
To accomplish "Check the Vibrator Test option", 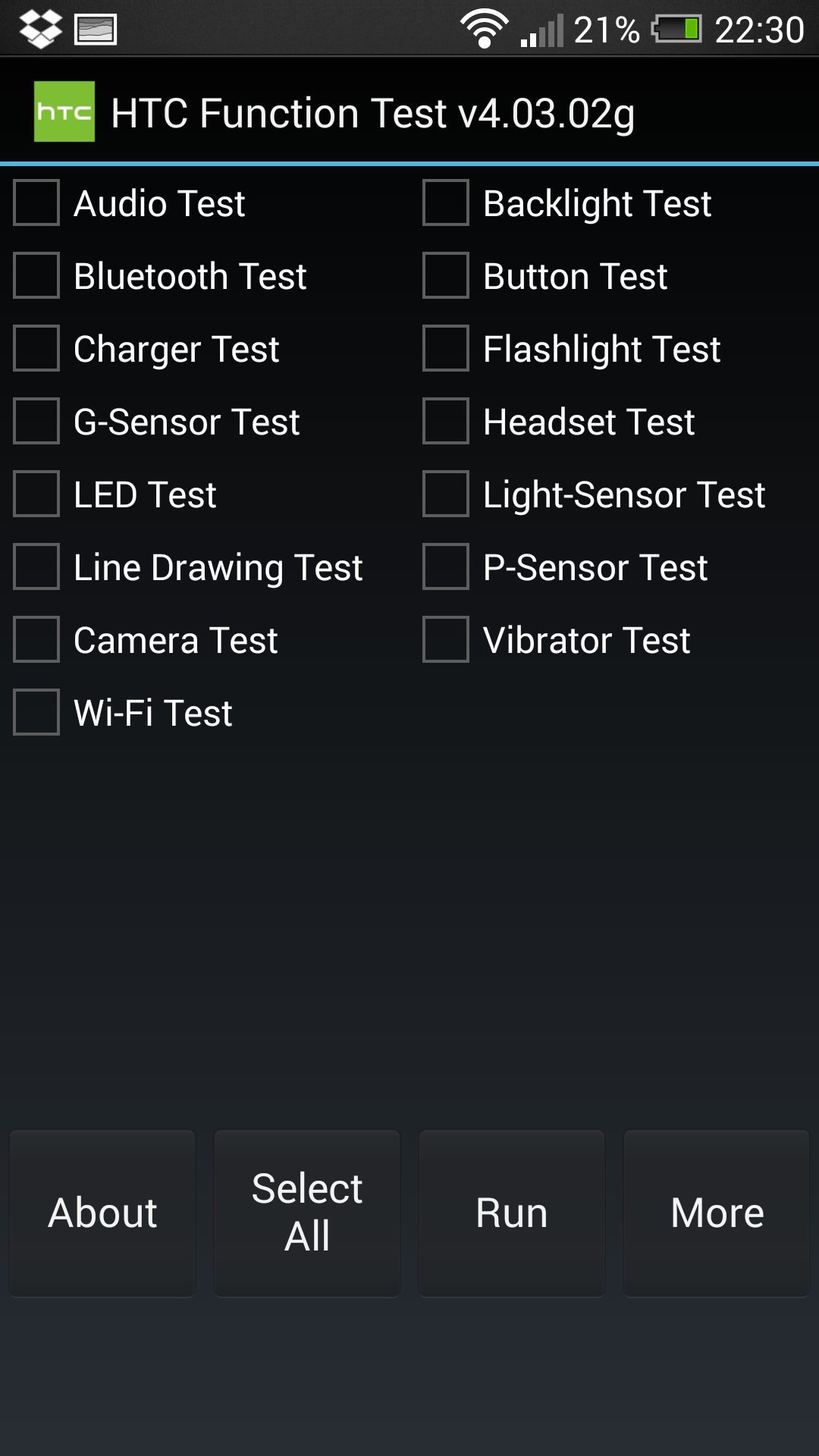I will (x=446, y=639).
